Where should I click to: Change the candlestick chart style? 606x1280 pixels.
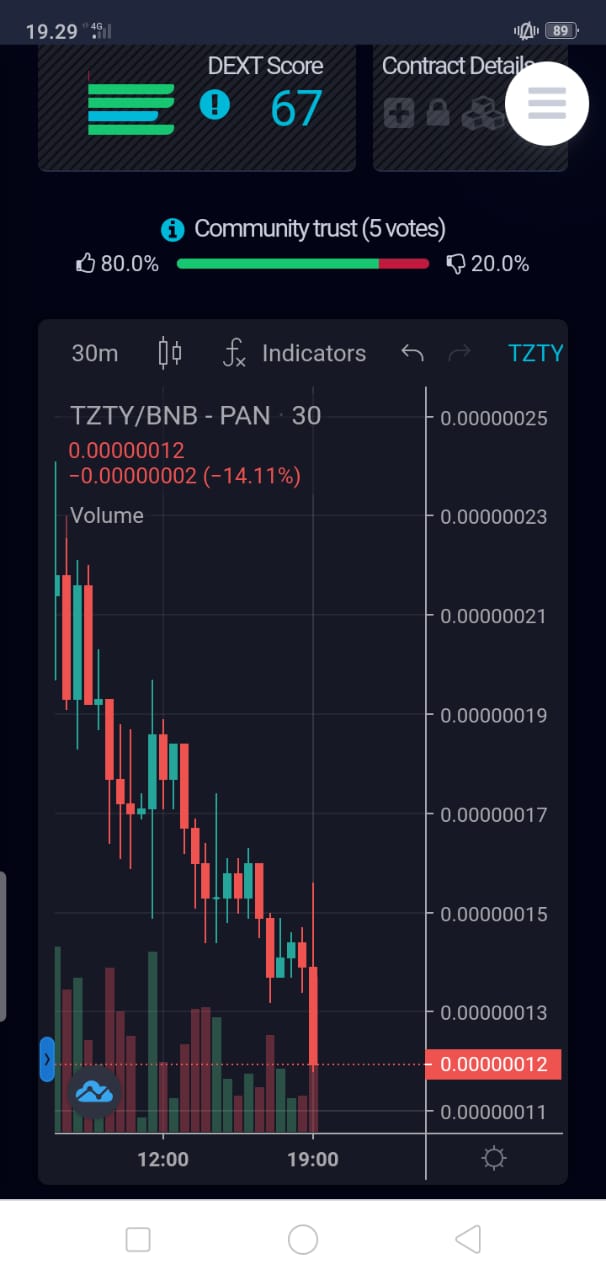click(x=170, y=353)
